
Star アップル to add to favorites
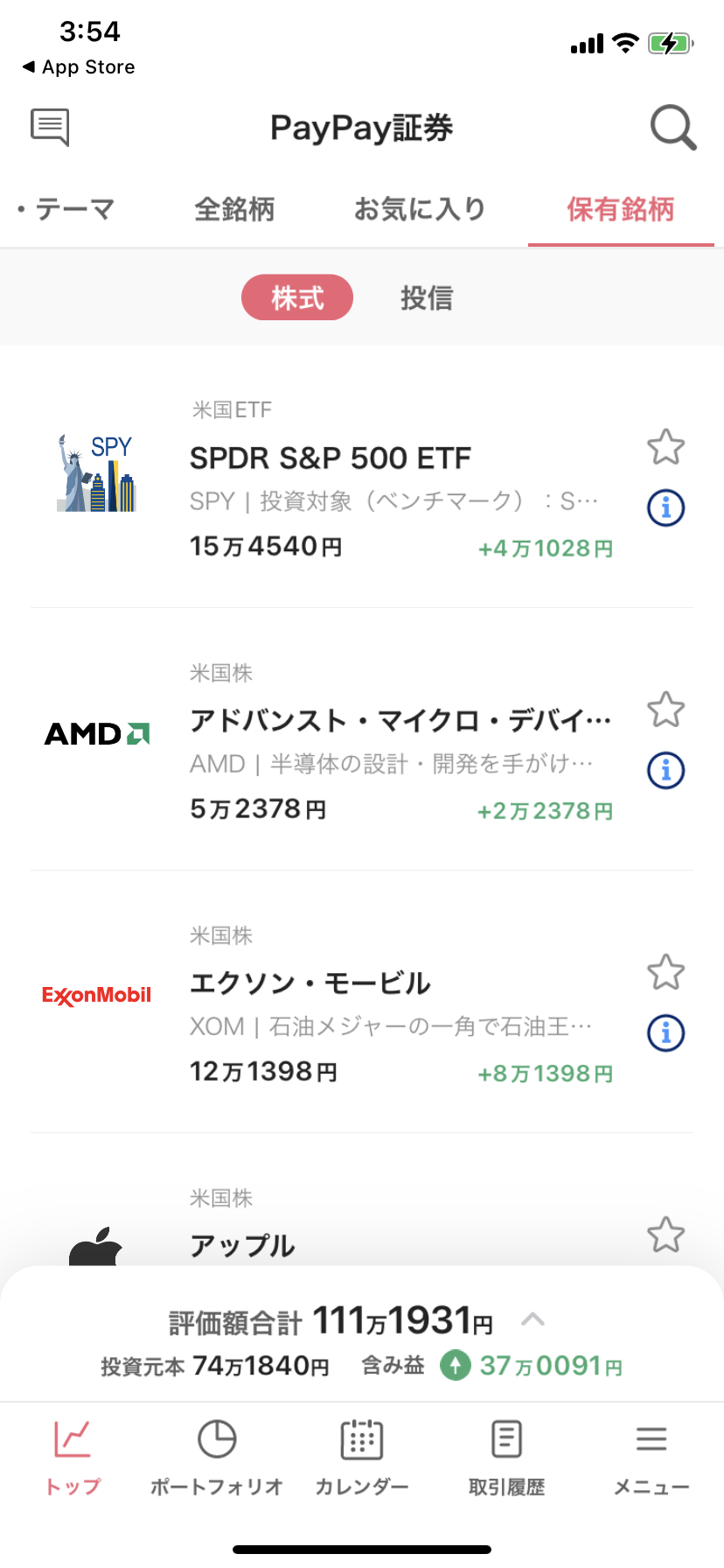click(665, 1235)
